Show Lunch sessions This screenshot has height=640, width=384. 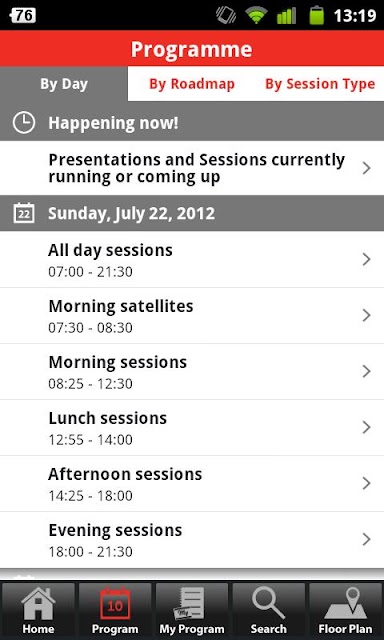pos(192,427)
